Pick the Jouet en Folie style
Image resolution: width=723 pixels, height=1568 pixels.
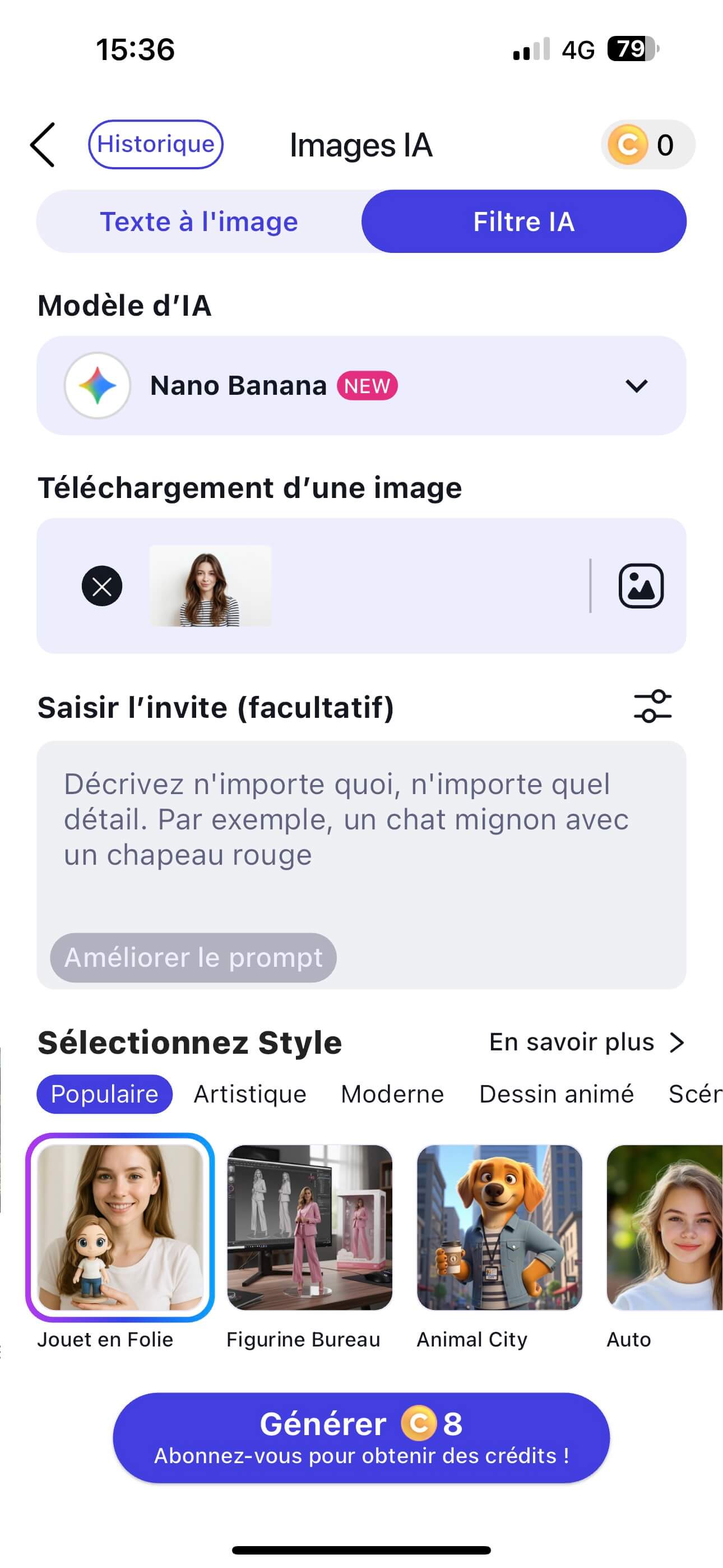pos(121,1227)
